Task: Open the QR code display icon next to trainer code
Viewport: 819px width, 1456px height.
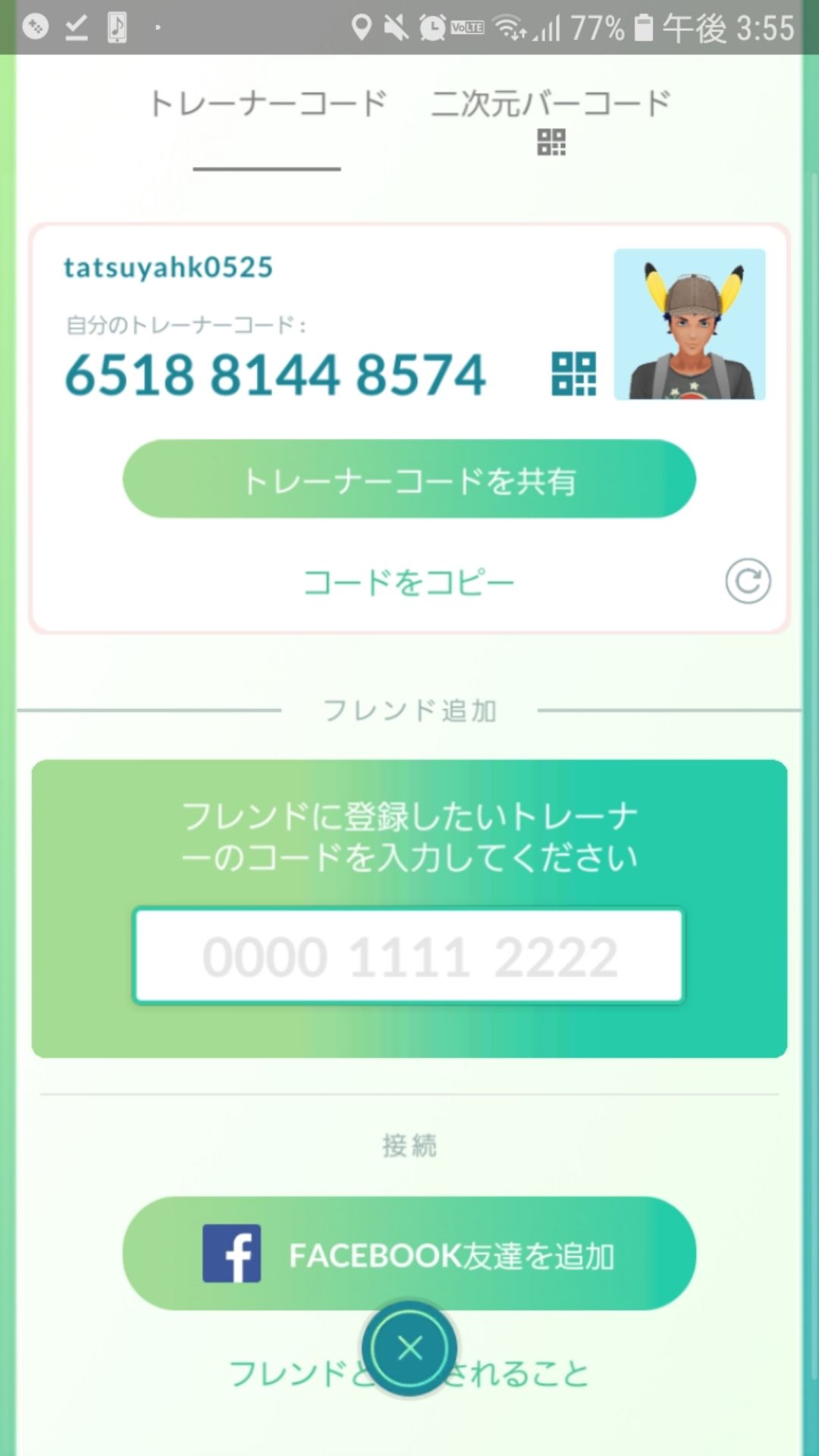Action: tap(575, 375)
